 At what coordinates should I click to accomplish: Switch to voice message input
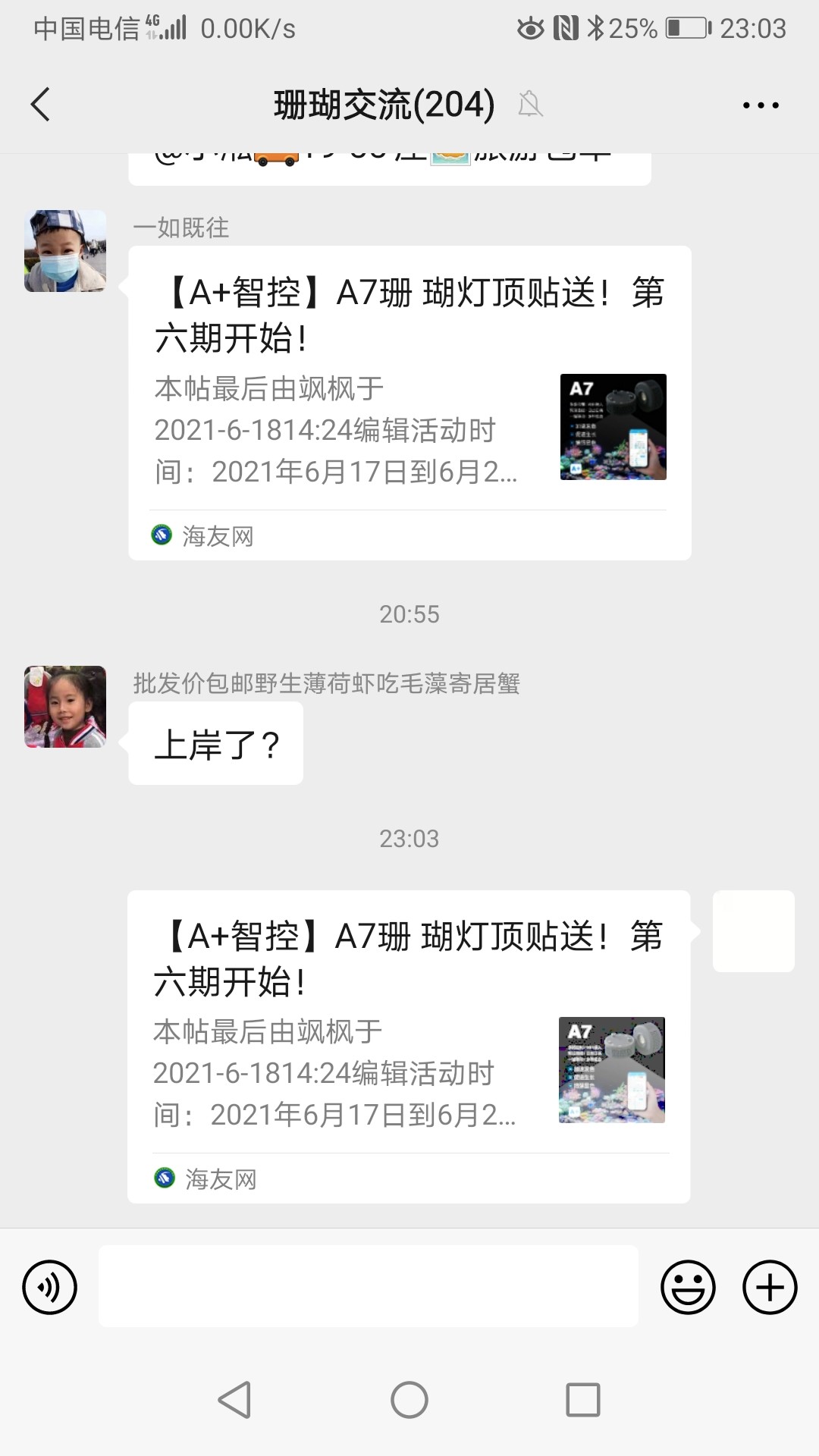(50, 1287)
